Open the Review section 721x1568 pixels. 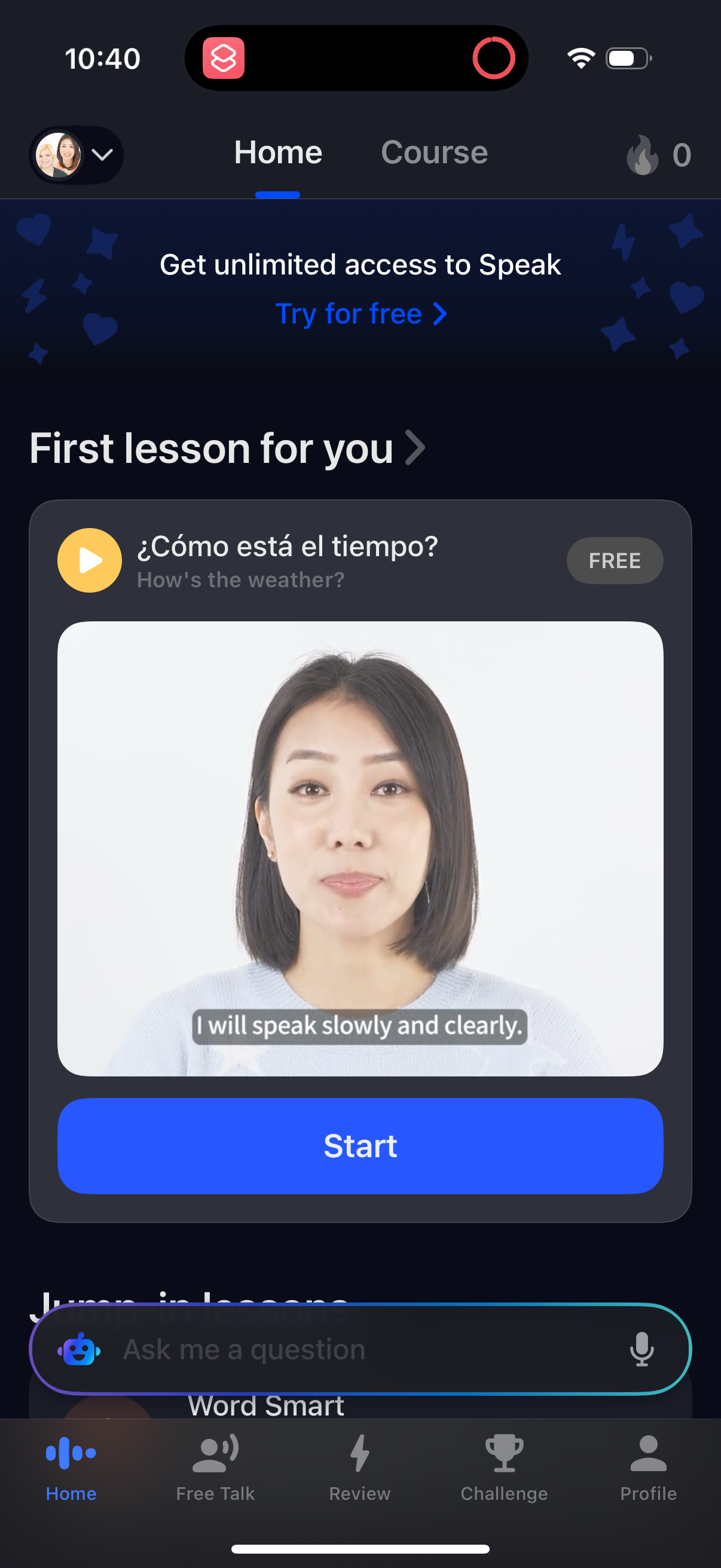[x=360, y=1467]
